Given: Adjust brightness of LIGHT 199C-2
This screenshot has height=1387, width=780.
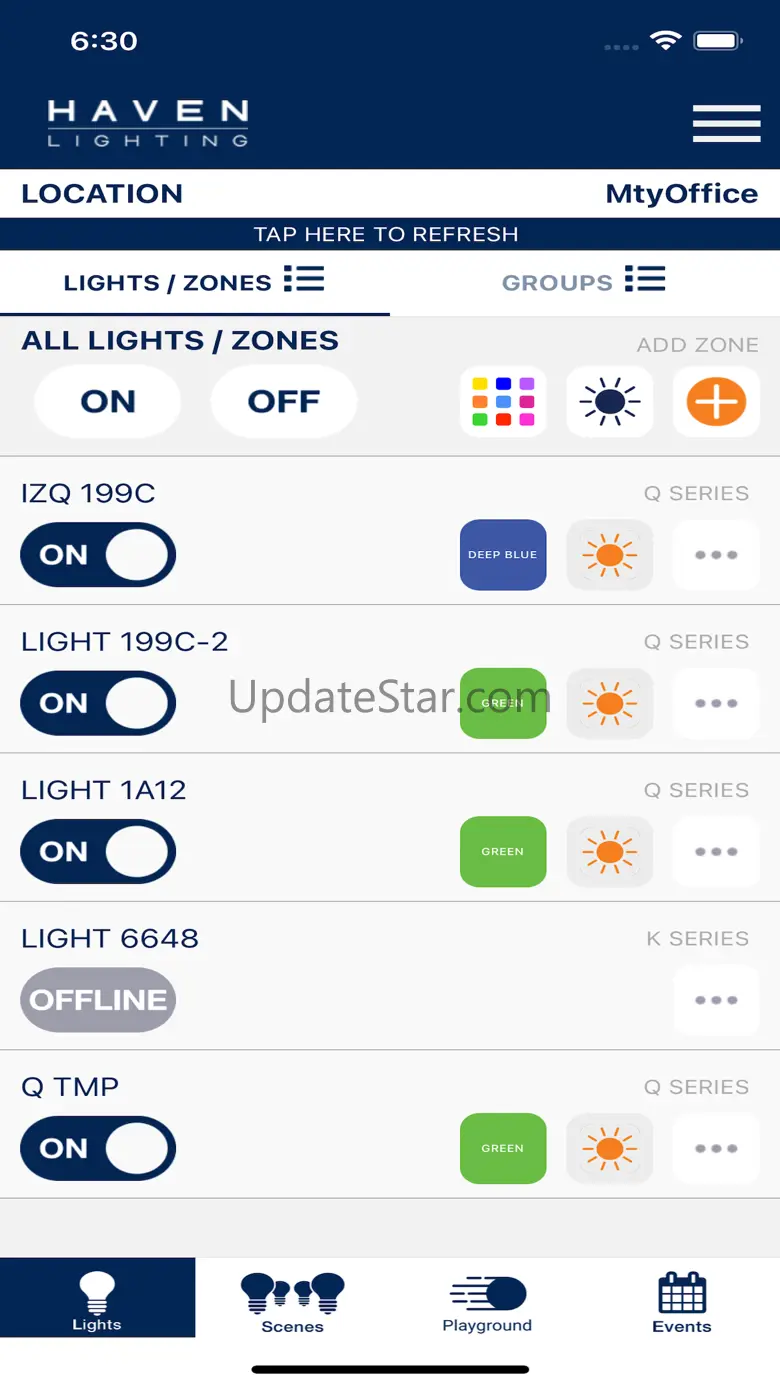Looking at the screenshot, I should point(610,703).
